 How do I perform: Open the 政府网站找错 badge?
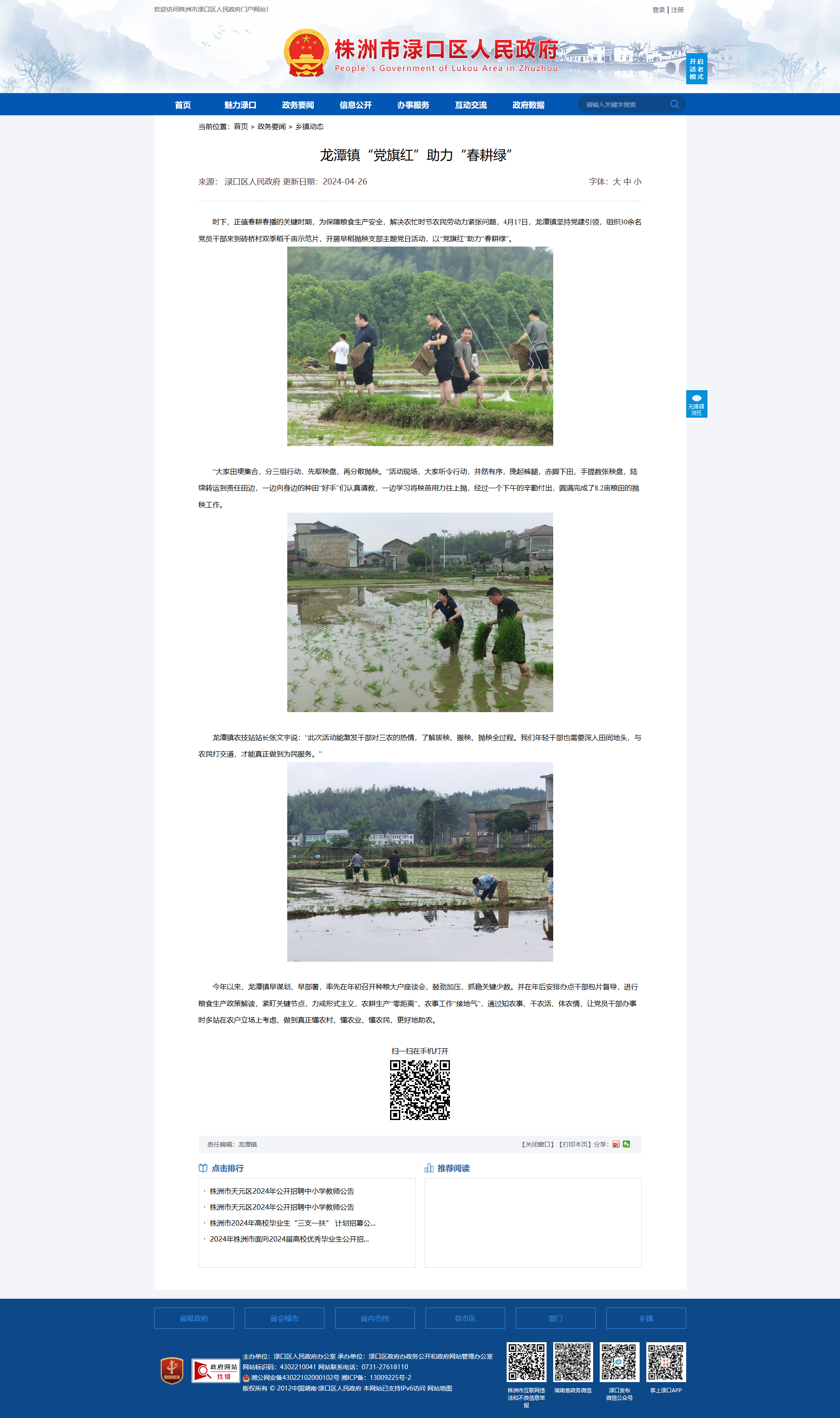pyautogui.click(x=216, y=1371)
